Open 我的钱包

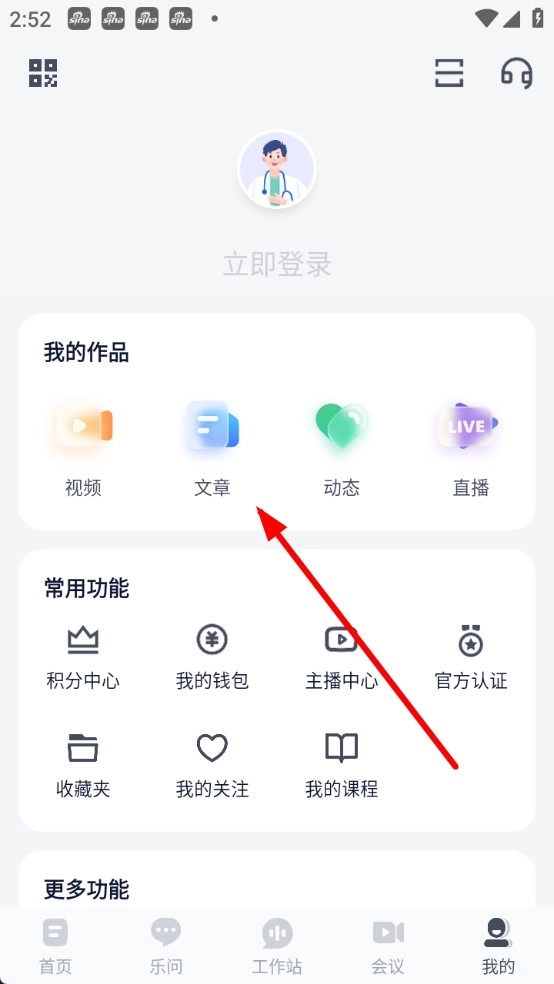click(x=212, y=657)
